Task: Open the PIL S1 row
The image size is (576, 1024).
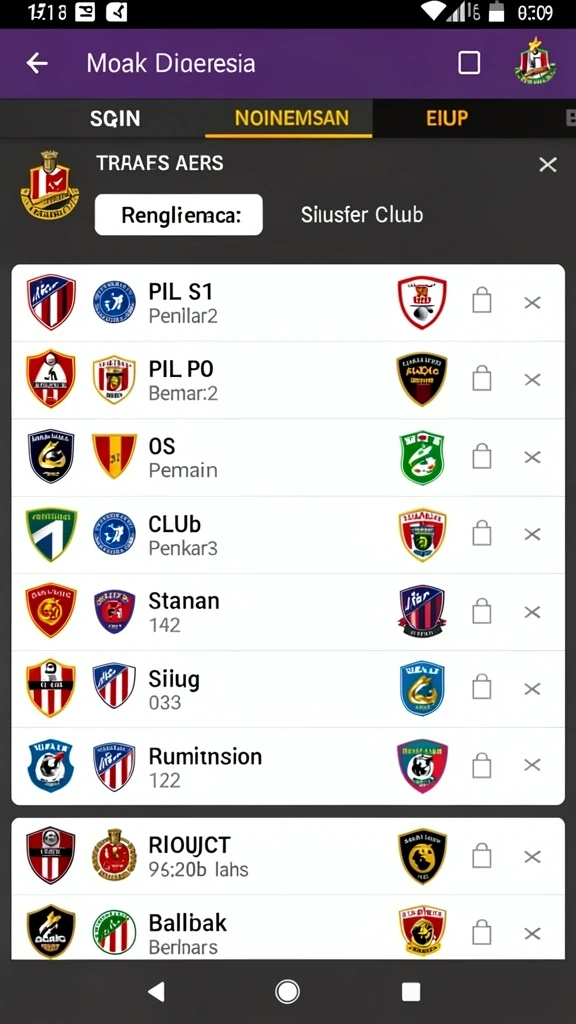Action: (x=288, y=303)
